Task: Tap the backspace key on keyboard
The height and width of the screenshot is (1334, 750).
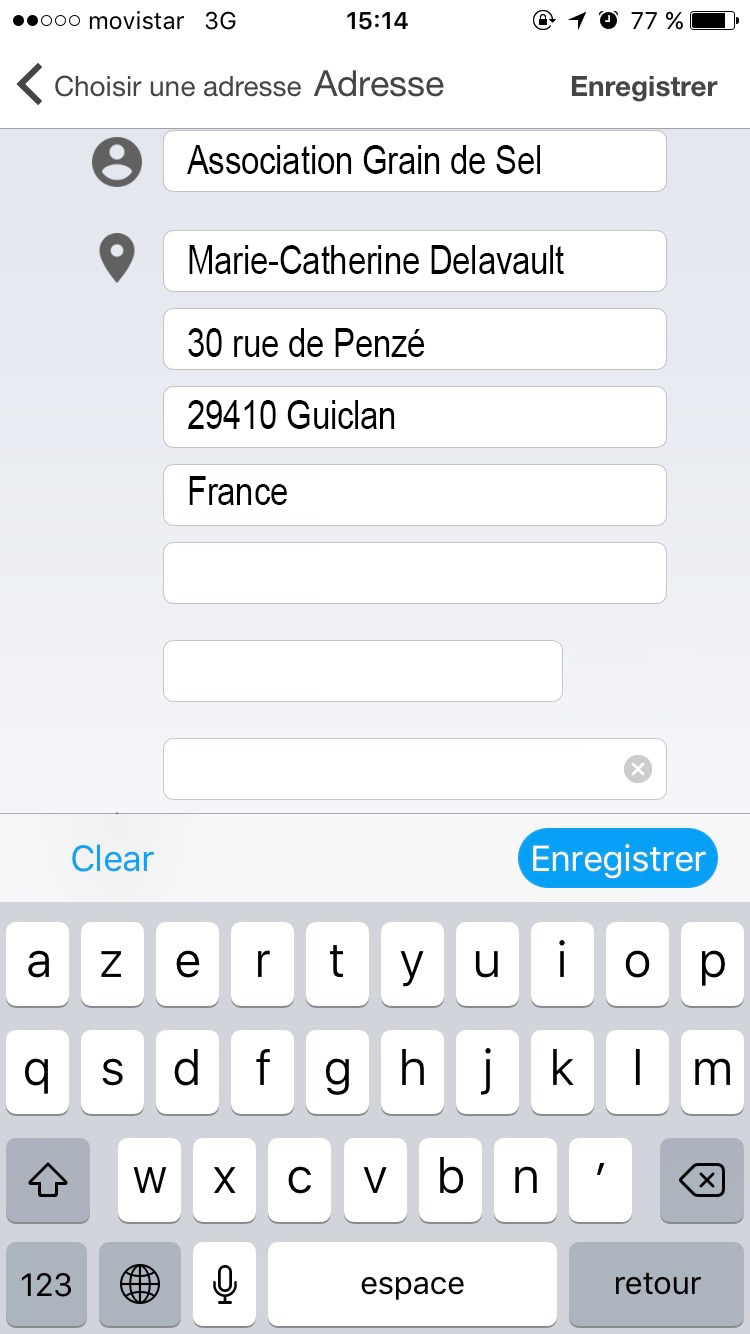Action: [x=702, y=1181]
